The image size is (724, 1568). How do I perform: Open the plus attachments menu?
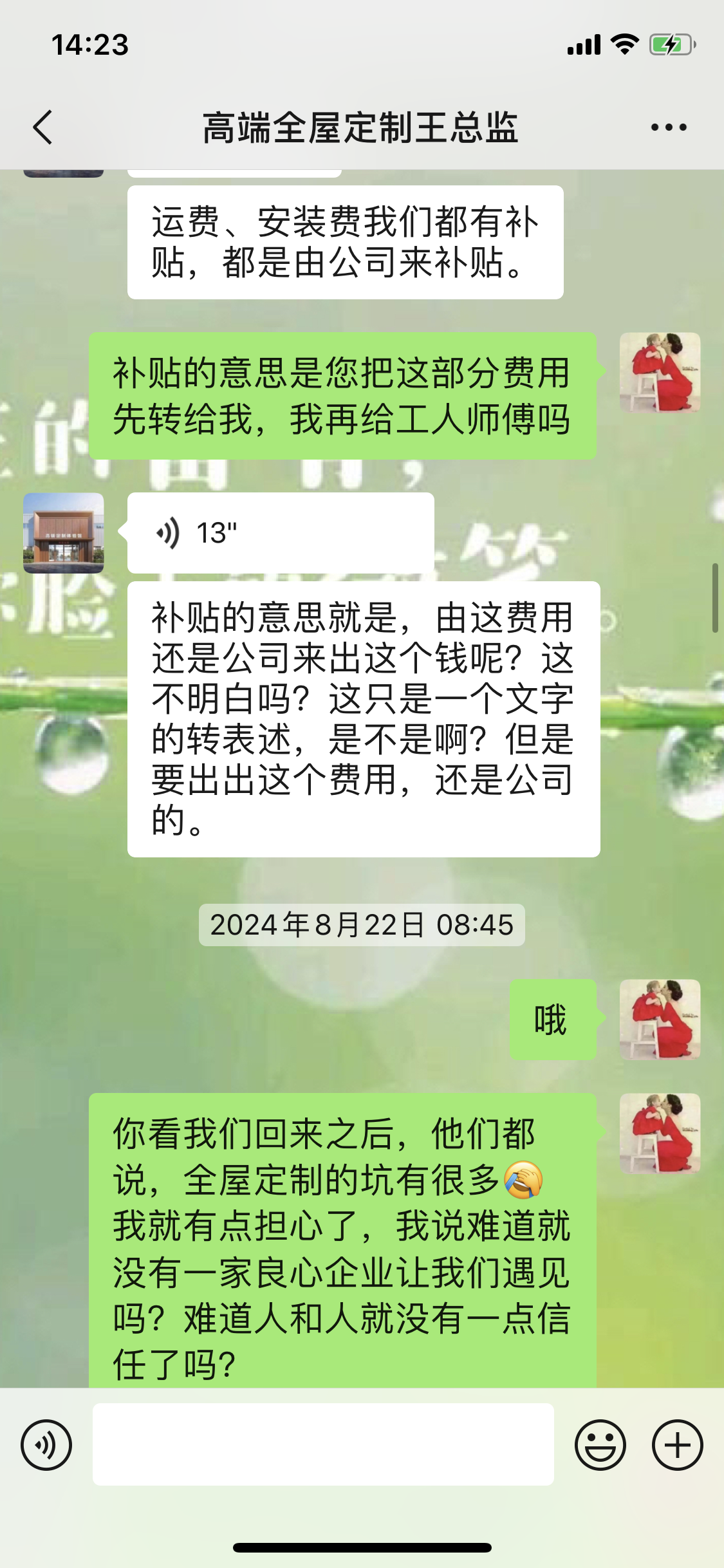(x=677, y=1445)
